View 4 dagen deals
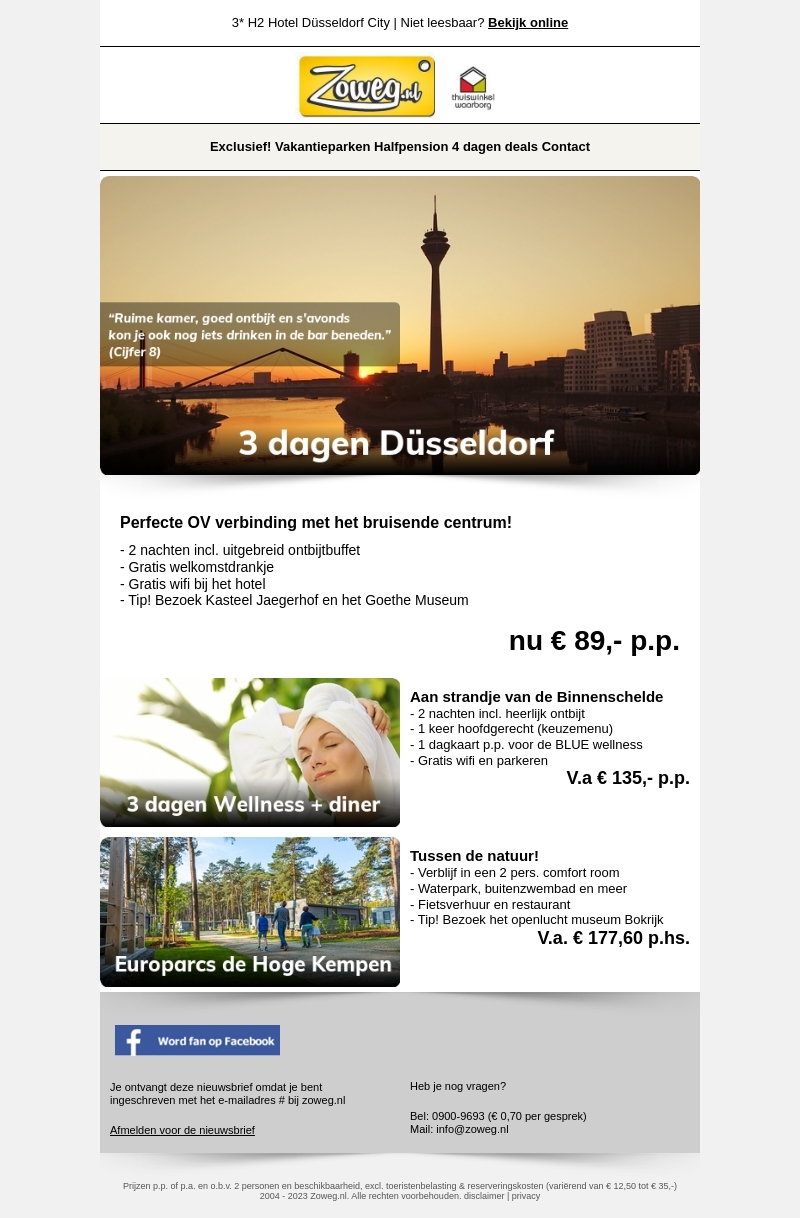The height and width of the screenshot is (1218, 800). [495, 147]
